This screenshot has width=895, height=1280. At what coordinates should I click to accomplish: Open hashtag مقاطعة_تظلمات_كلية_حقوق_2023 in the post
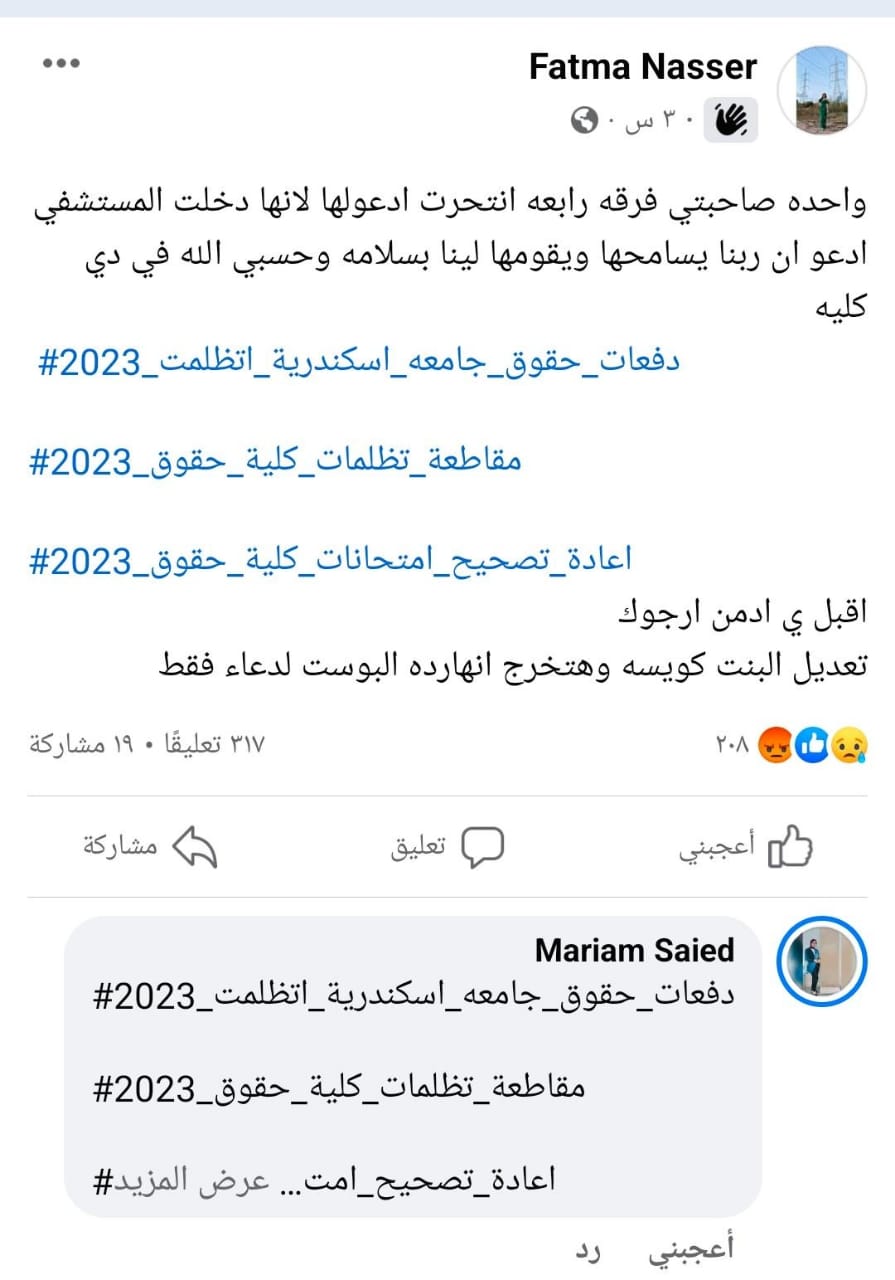(x=275, y=461)
